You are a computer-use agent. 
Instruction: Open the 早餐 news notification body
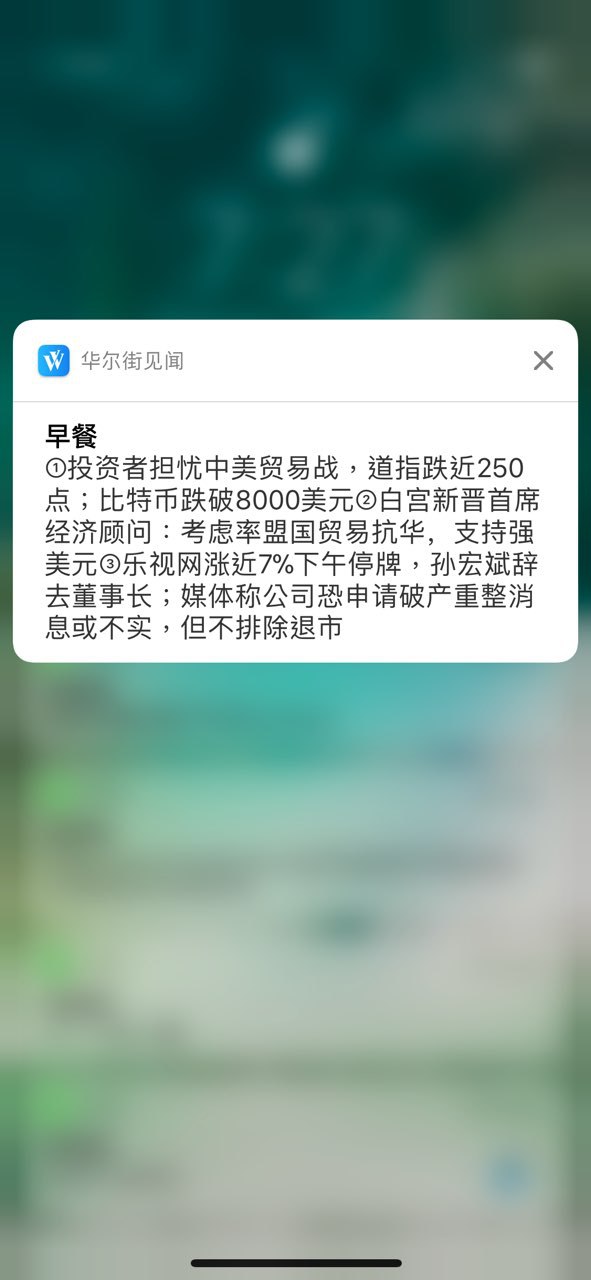(x=295, y=532)
